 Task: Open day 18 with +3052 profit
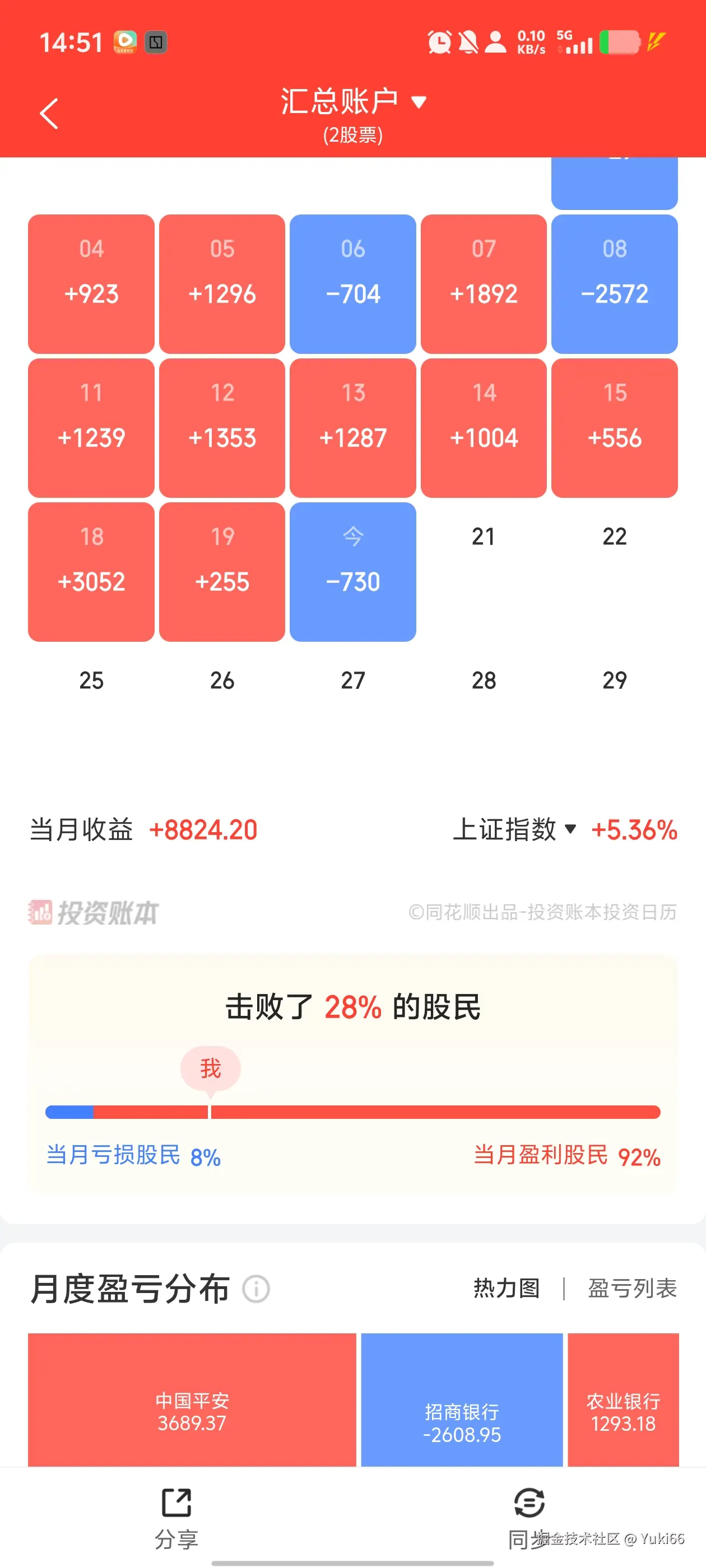click(91, 571)
